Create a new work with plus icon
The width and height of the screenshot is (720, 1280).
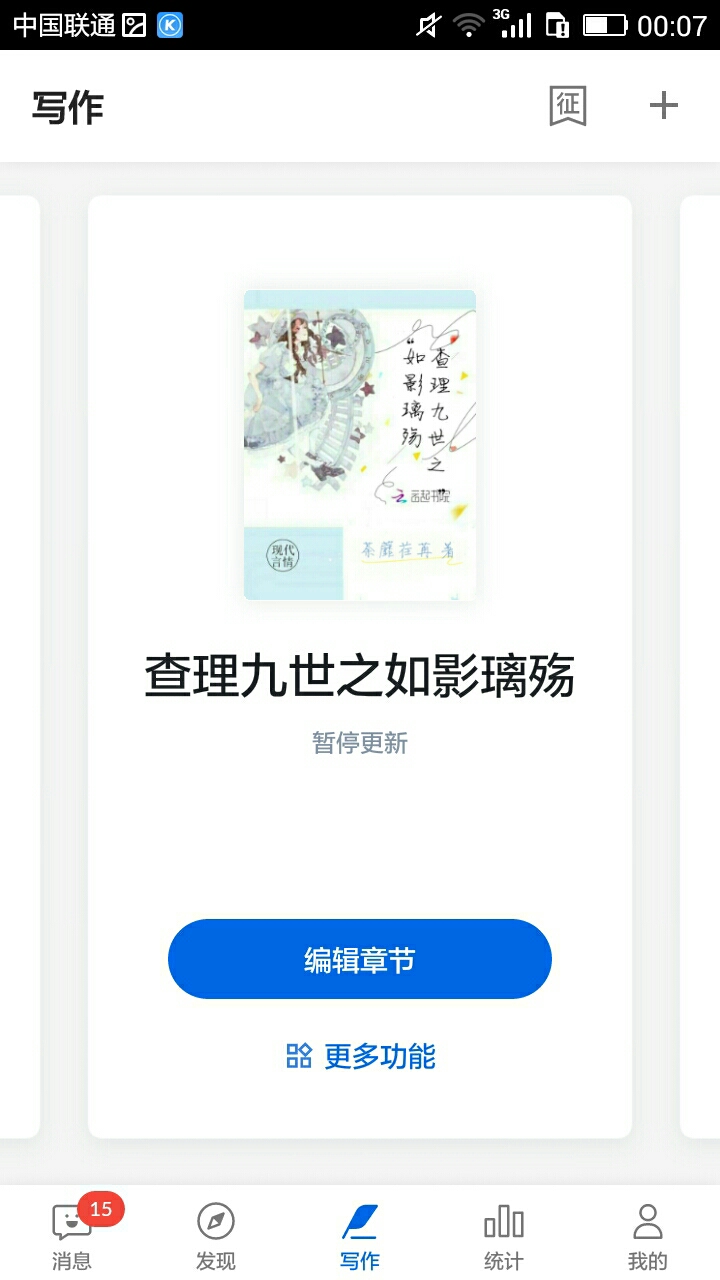click(x=664, y=106)
